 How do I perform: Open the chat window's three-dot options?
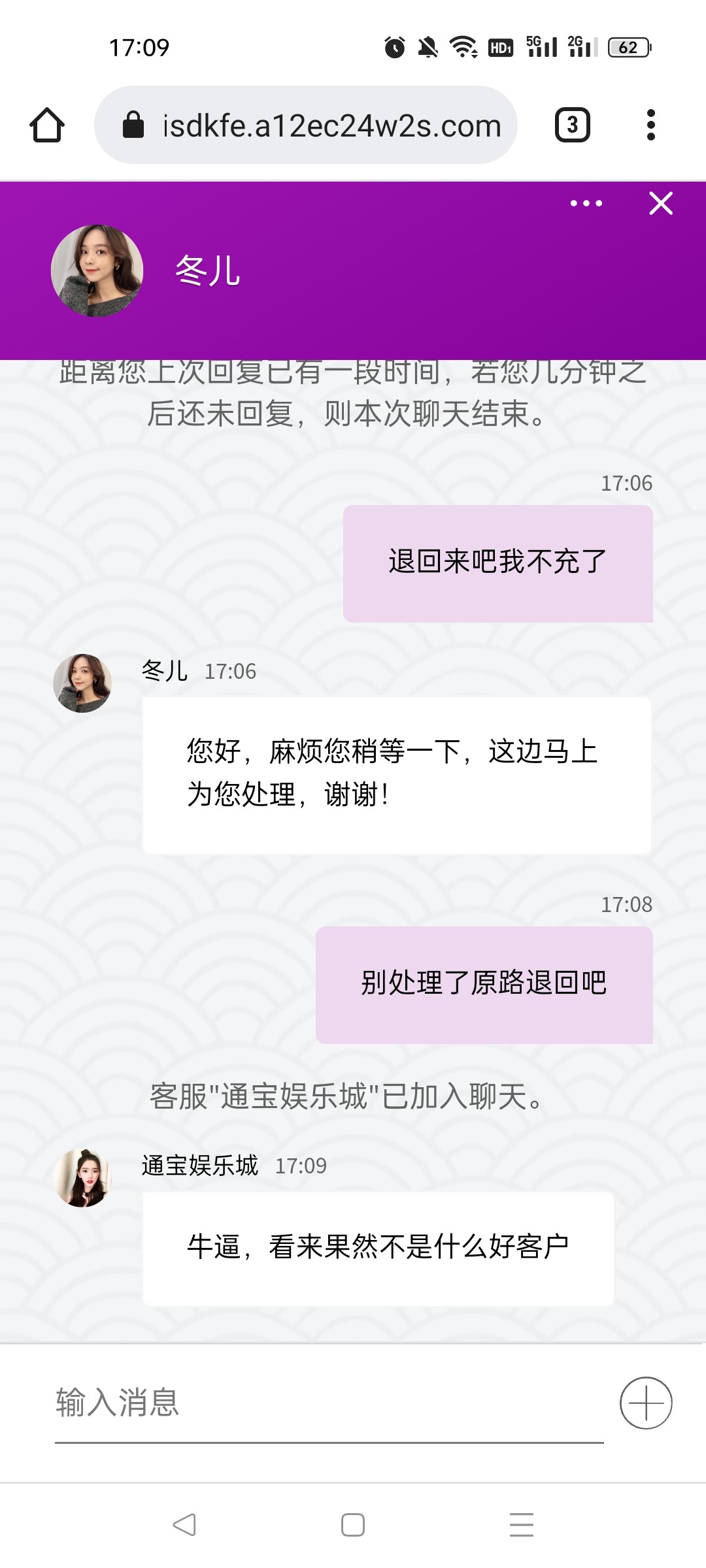(586, 204)
